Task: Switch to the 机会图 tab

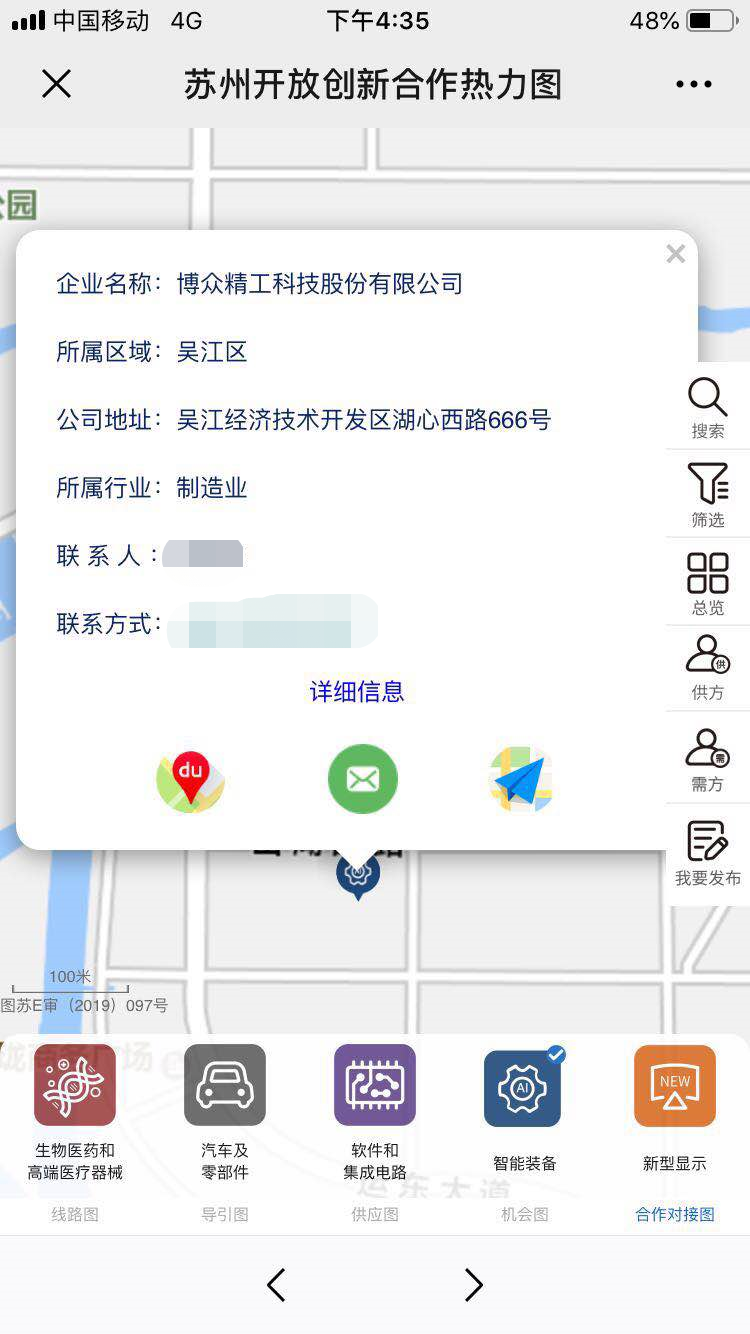Action: coord(524,1215)
